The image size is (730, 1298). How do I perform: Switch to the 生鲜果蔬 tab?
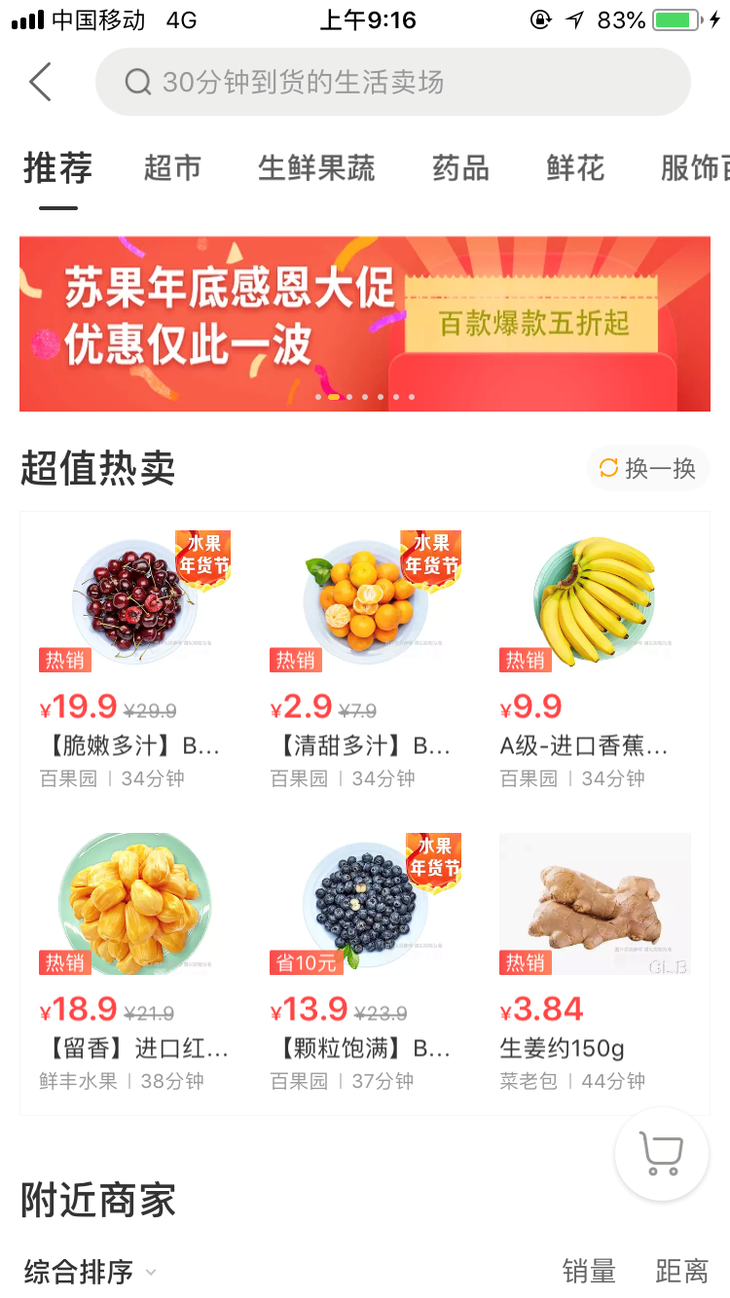(316, 168)
